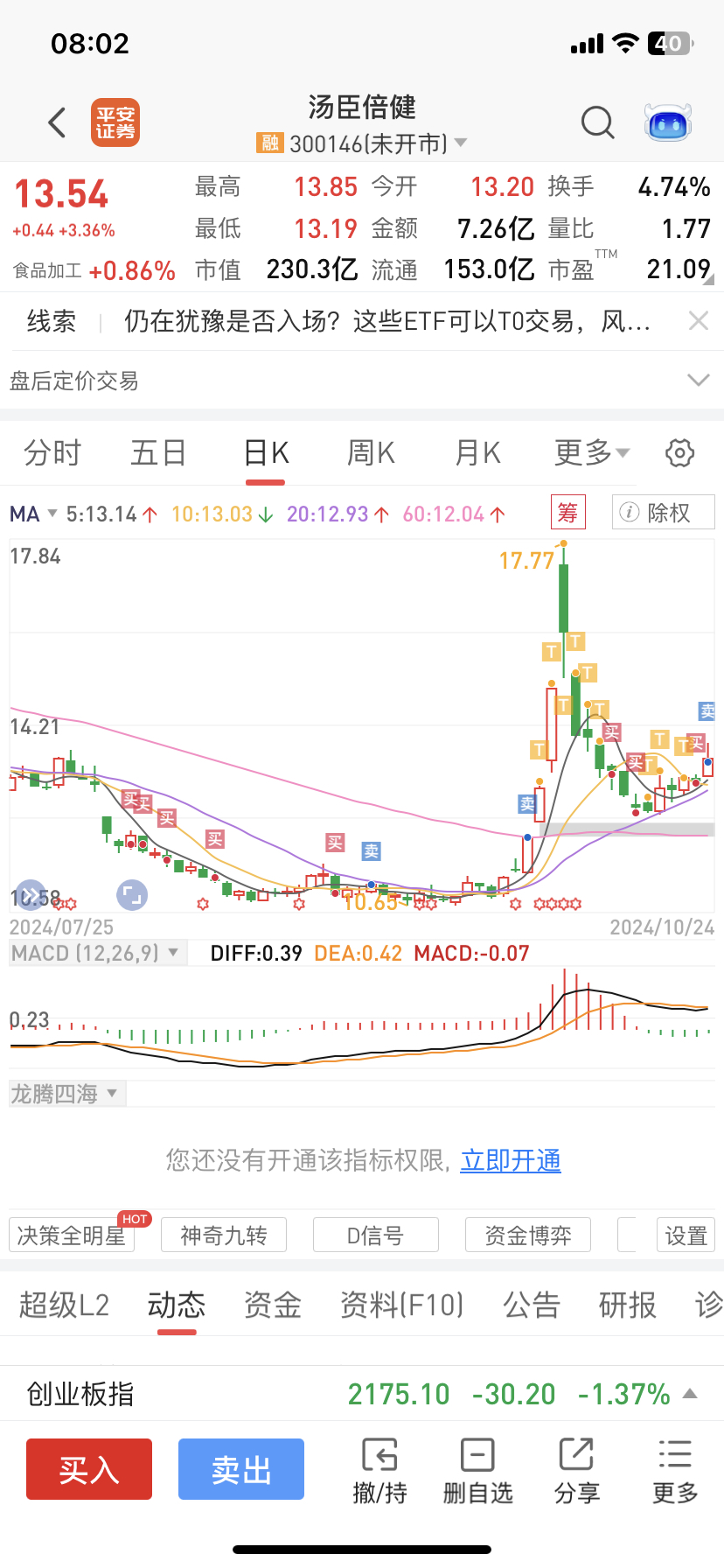This screenshot has height=1568, width=724.
Task: Open the stock search magnifier
Action: pyautogui.click(x=598, y=122)
